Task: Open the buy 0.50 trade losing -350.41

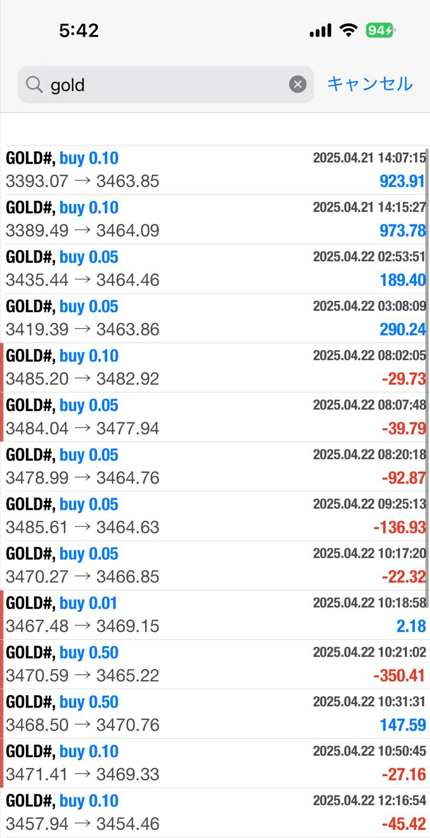Action: pyautogui.click(x=215, y=664)
